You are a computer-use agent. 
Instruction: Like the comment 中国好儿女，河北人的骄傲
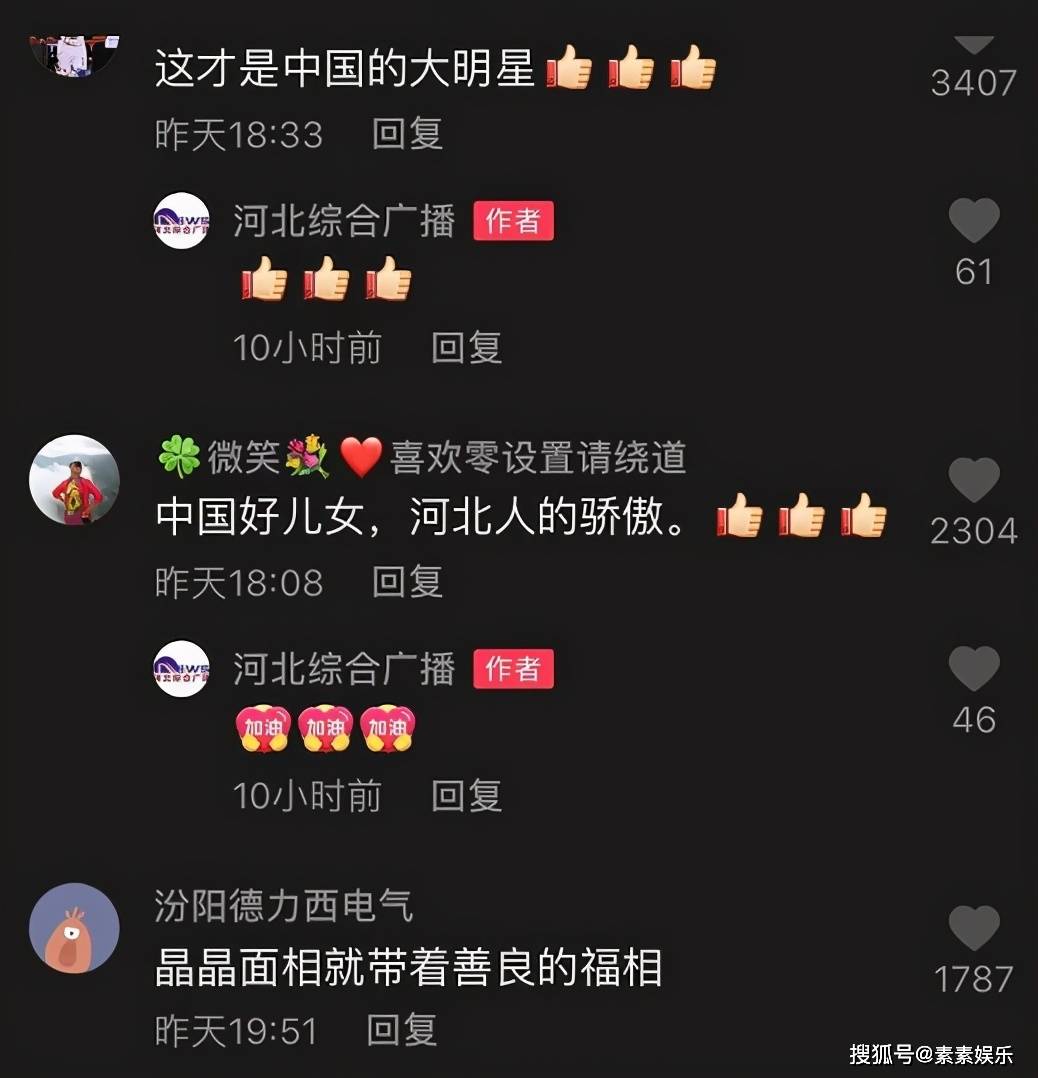pyautogui.click(x=973, y=480)
